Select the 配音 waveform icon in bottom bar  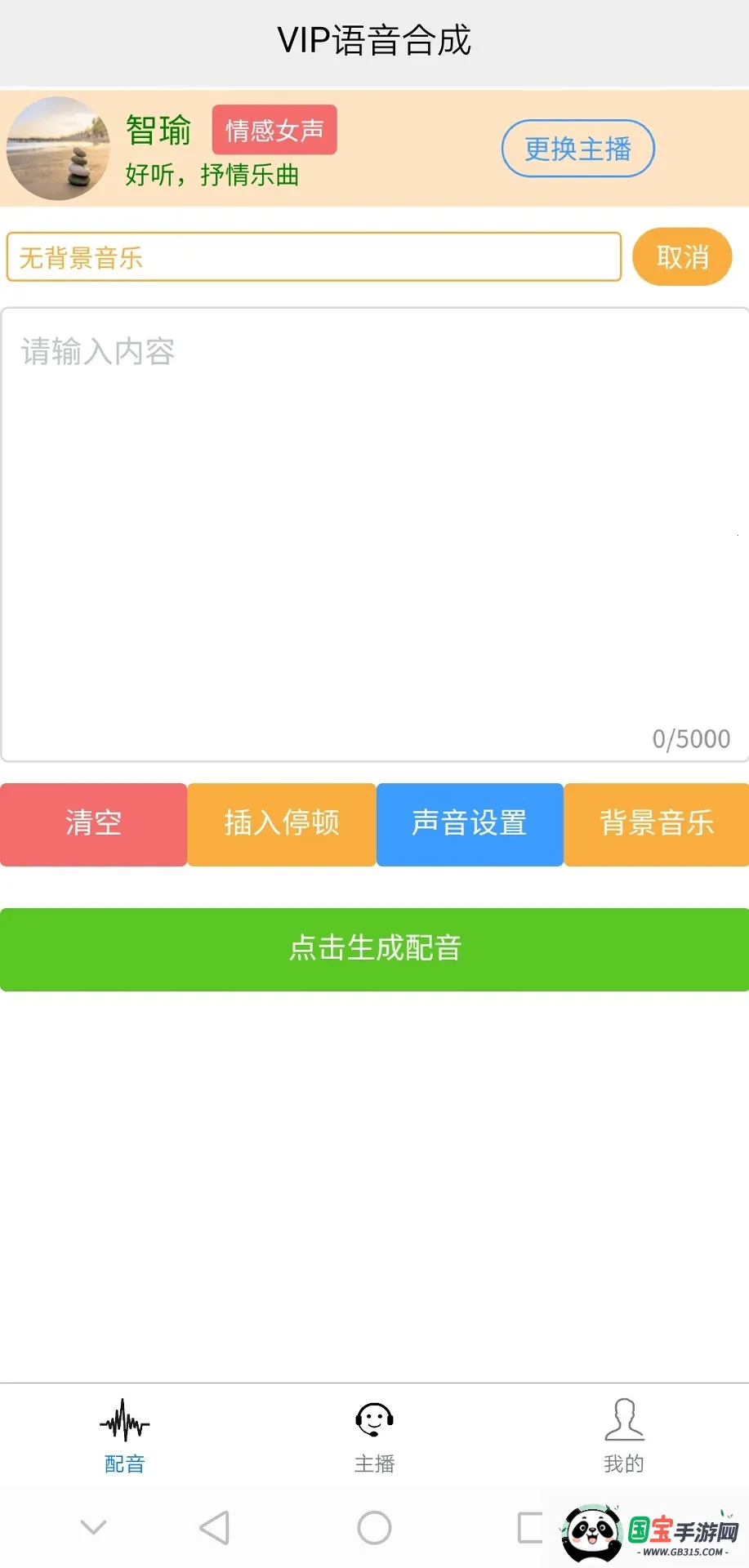click(x=124, y=1422)
